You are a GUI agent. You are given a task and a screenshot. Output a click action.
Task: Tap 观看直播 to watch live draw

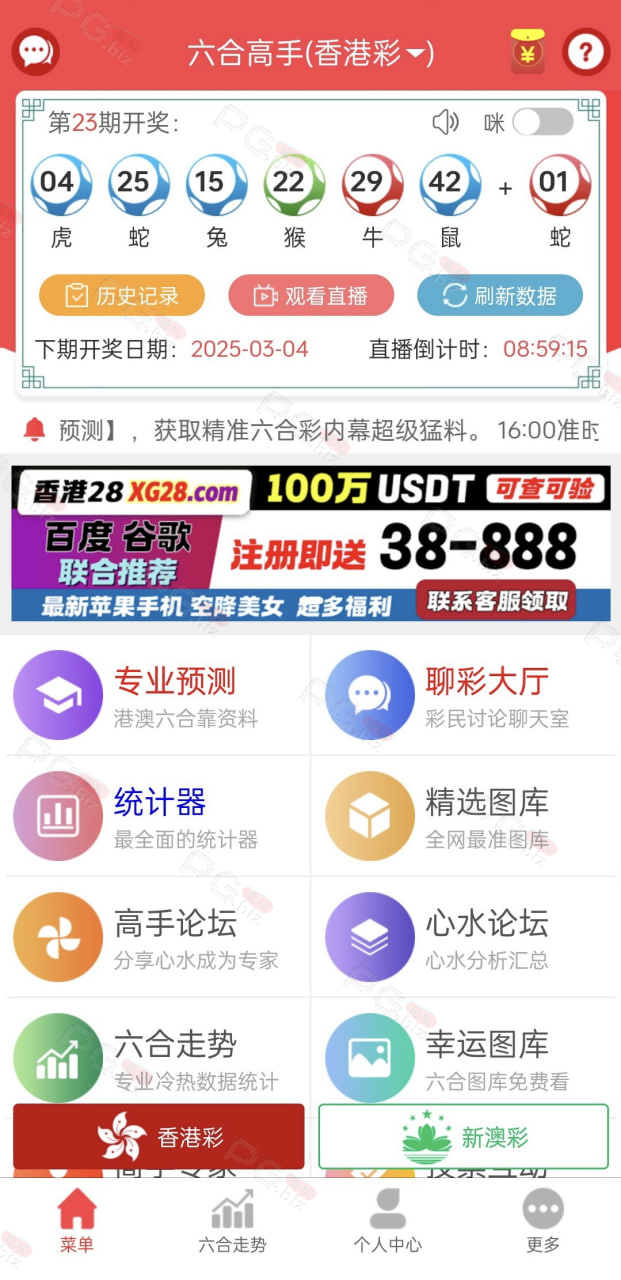pos(311,295)
